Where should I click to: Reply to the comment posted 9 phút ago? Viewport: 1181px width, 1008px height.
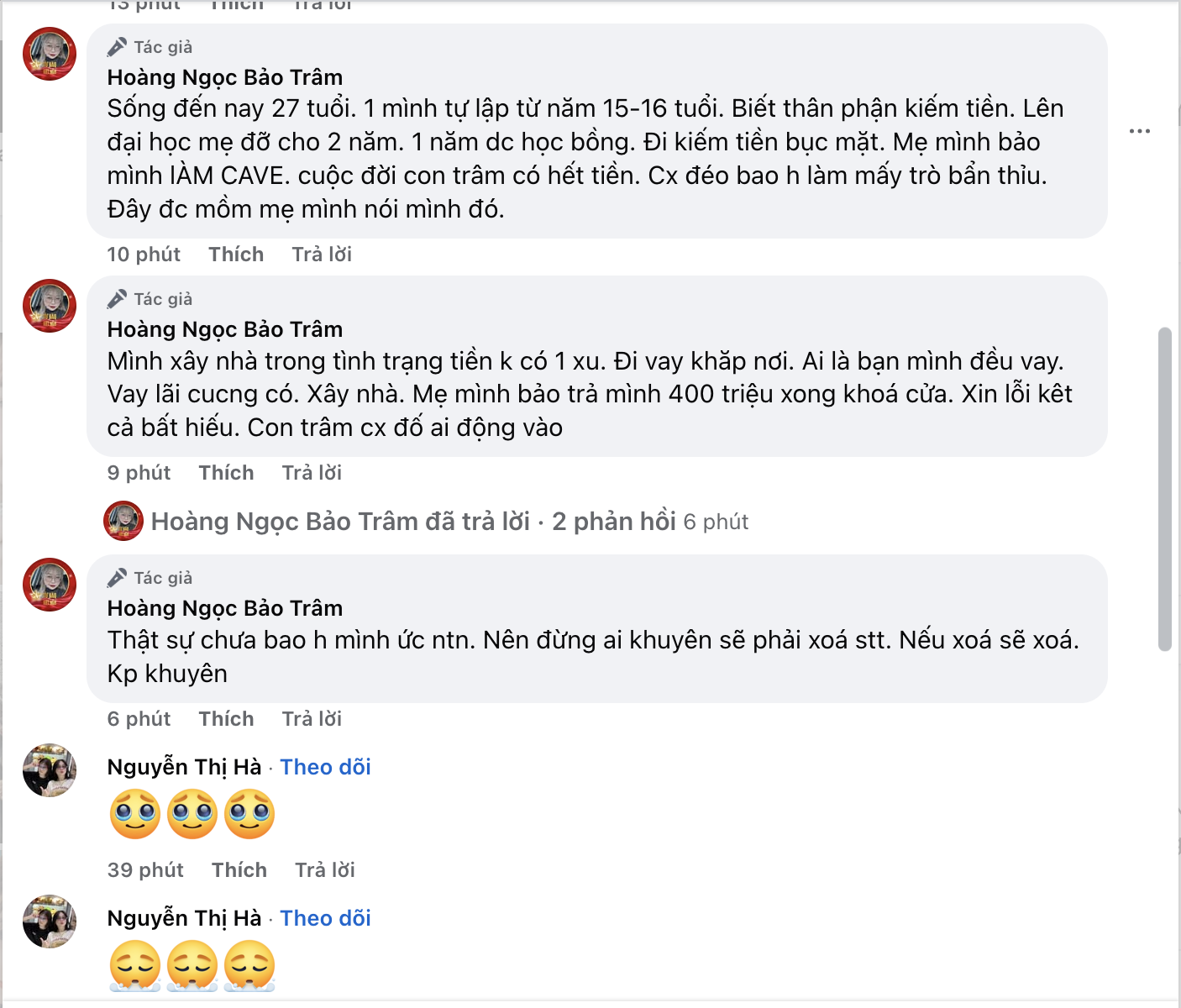click(x=312, y=473)
